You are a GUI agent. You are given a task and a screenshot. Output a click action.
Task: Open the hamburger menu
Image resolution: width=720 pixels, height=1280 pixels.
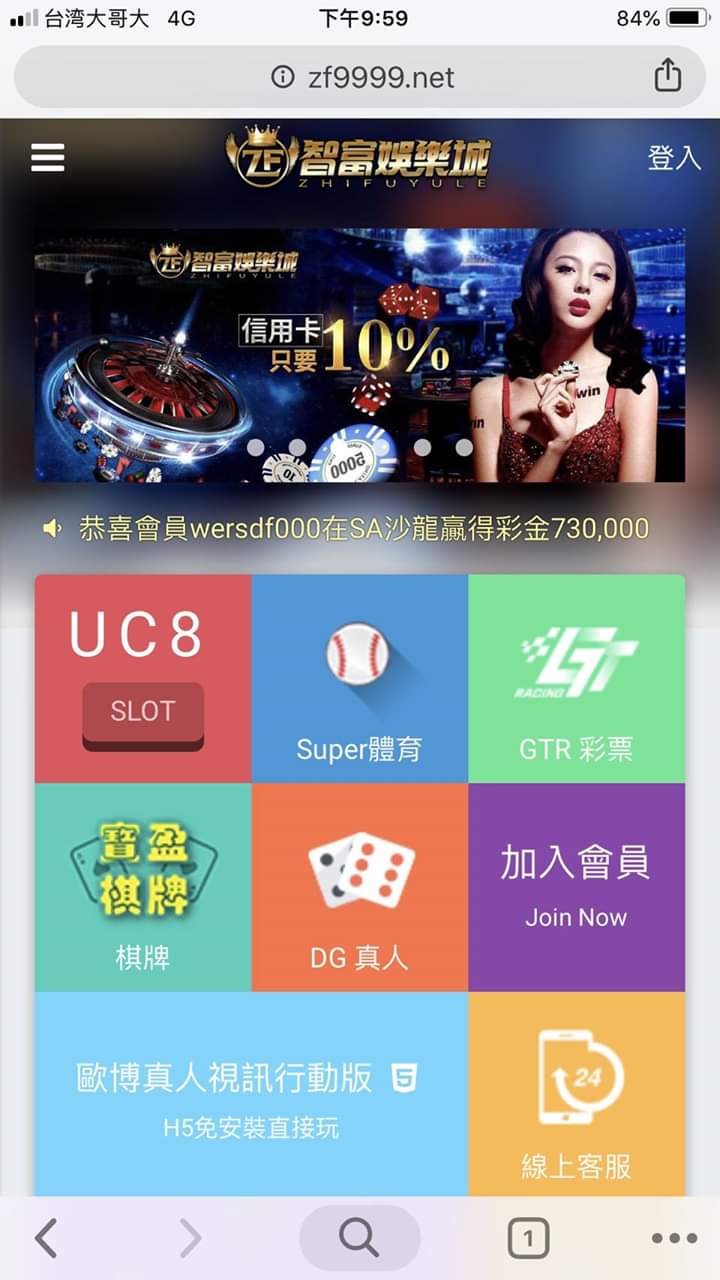pyautogui.click(x=48, y=157)
